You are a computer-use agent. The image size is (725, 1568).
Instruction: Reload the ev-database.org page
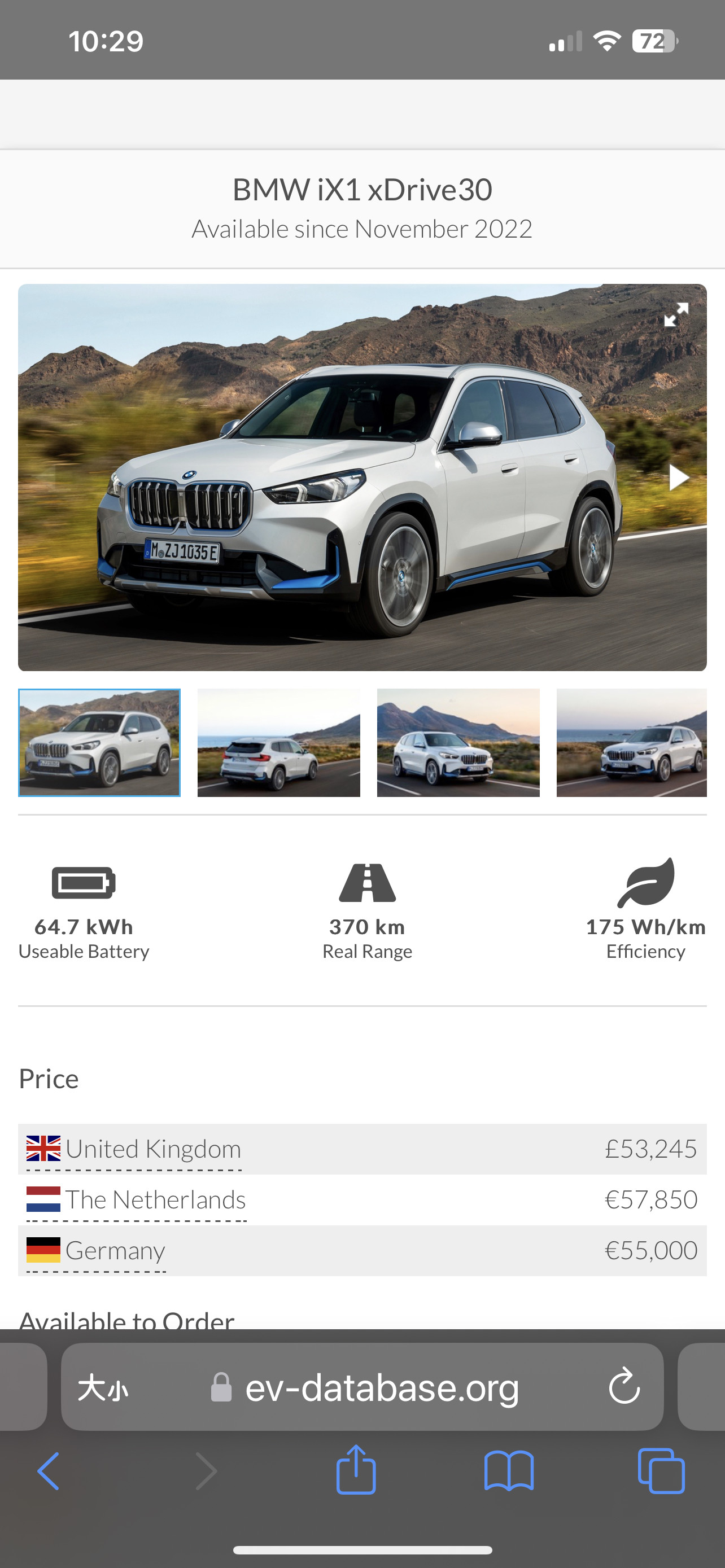624,1387
